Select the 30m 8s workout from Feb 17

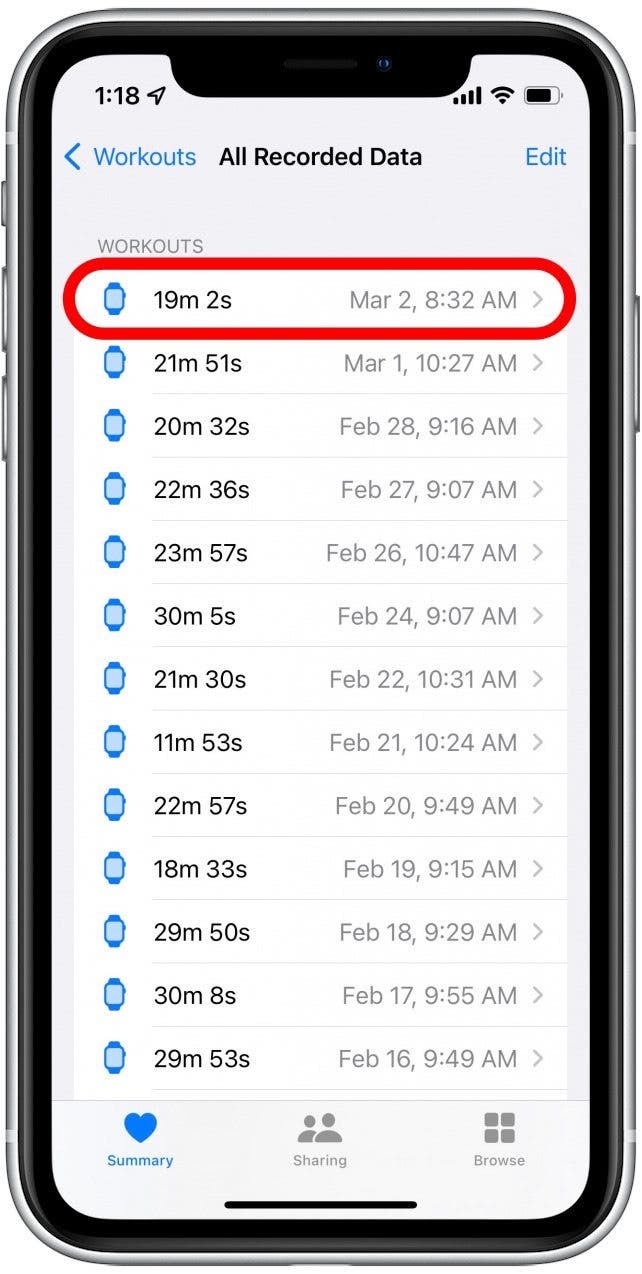click(320, 995)
